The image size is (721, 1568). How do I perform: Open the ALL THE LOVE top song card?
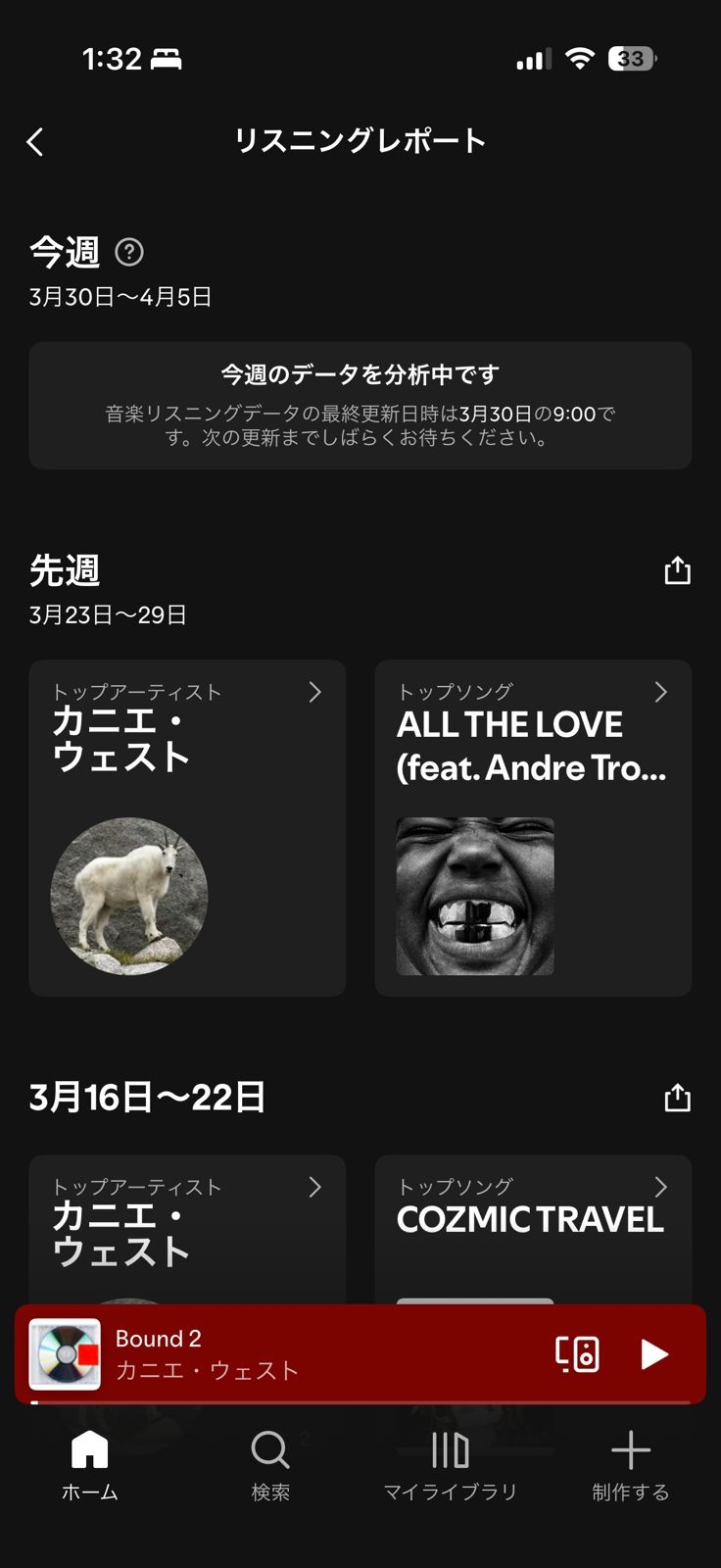coord(533,827)
